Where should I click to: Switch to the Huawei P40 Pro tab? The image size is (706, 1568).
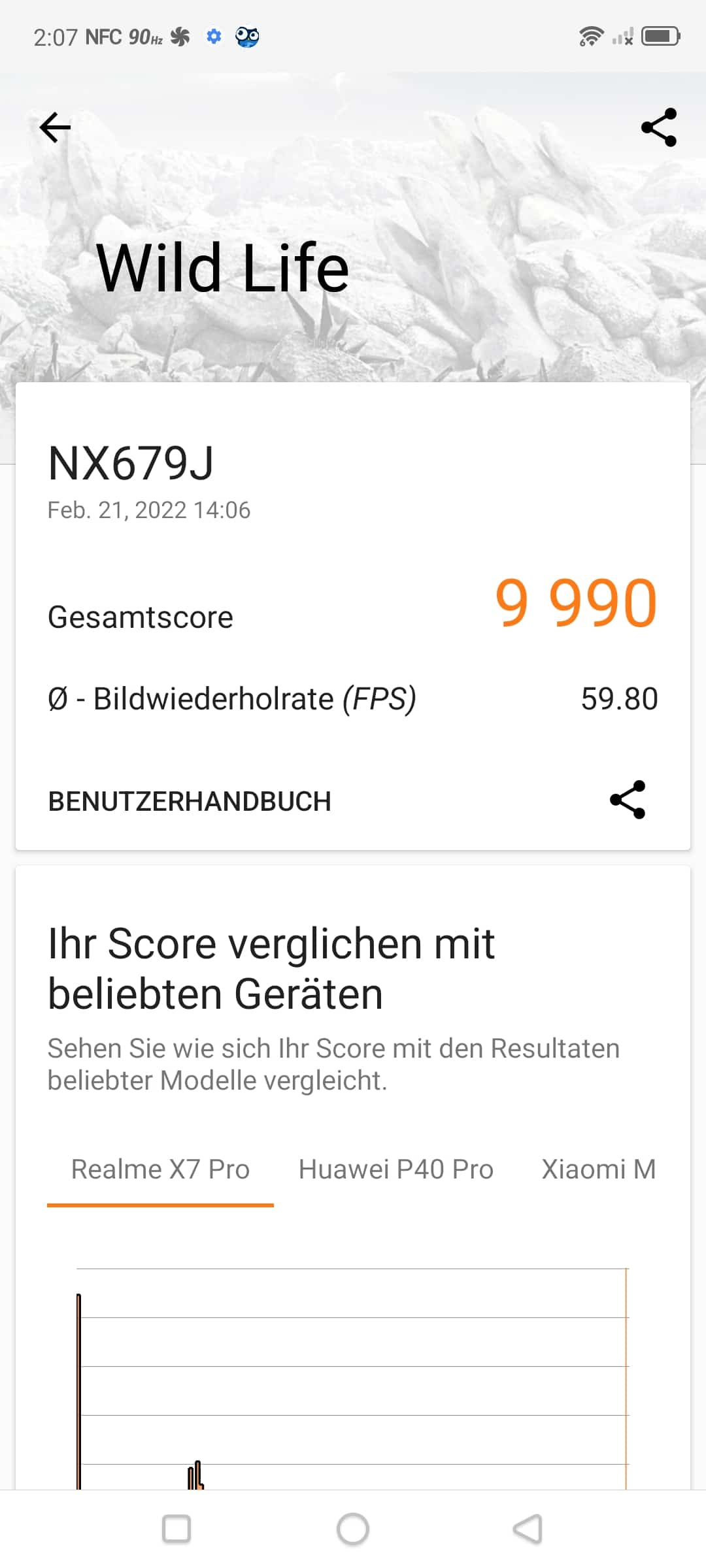395,1169
